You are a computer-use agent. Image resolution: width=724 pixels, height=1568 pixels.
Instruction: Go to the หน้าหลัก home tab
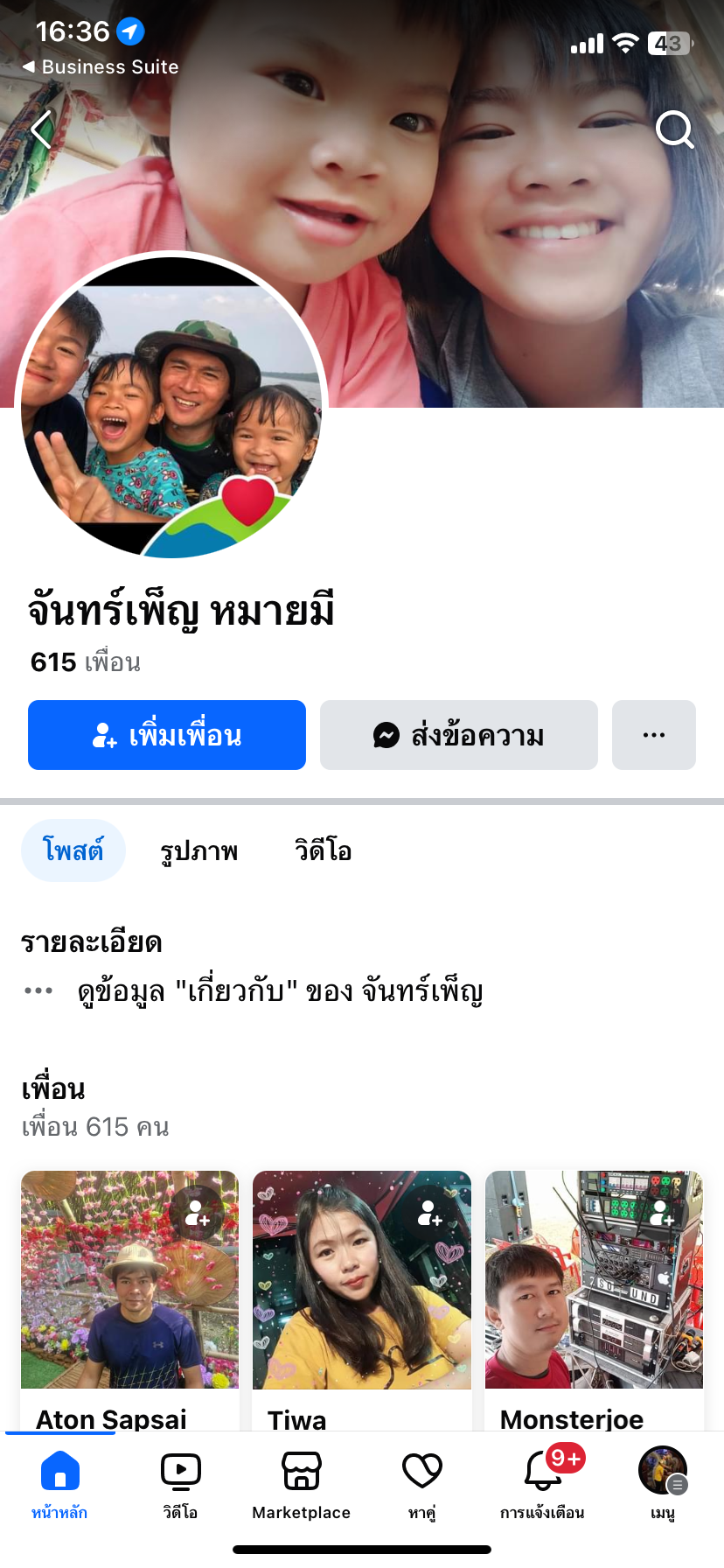(x=59, y=1484)
